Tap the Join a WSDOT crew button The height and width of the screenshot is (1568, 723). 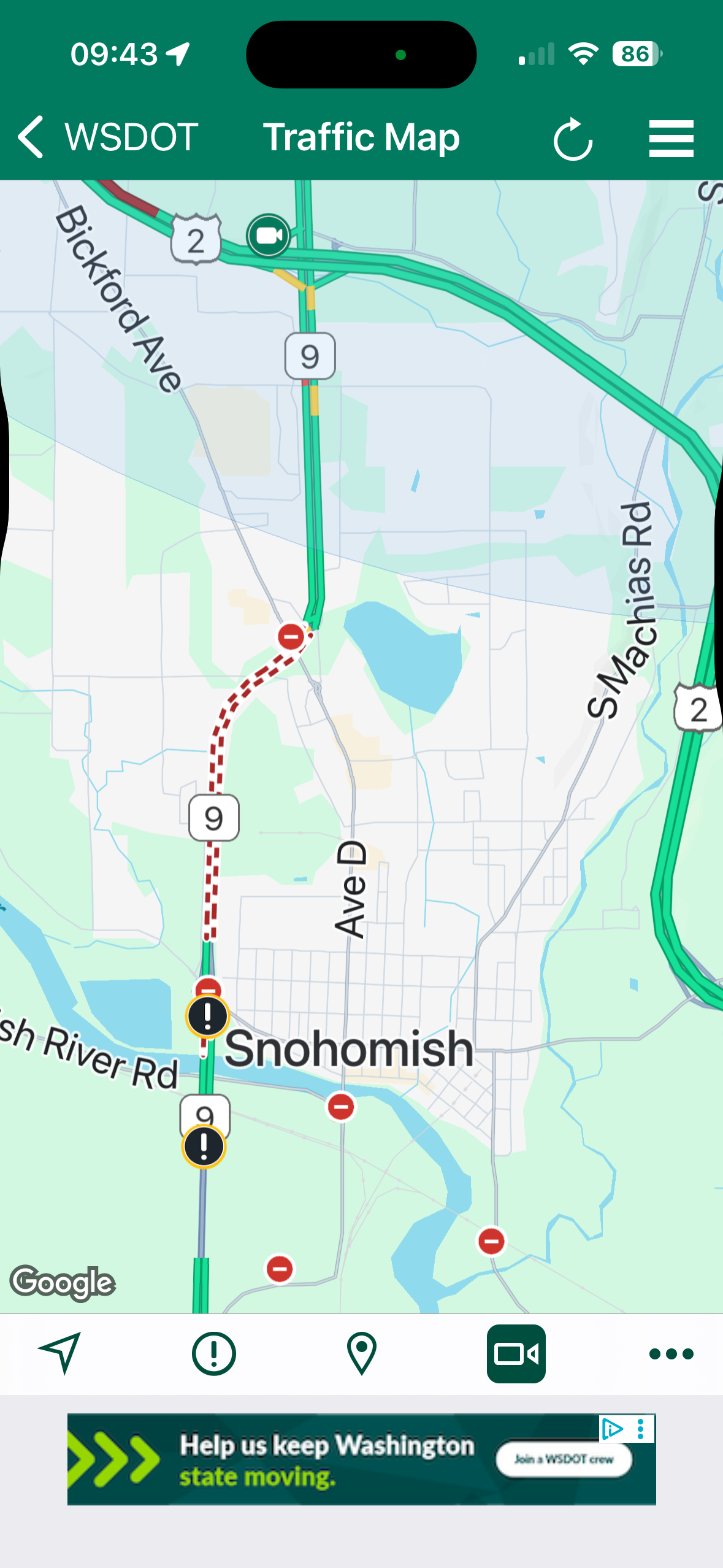tap(564, 1459)
